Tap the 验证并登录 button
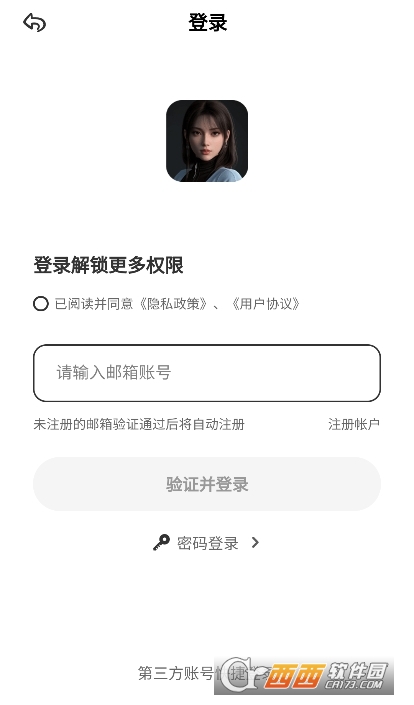 tap(207, 484)
